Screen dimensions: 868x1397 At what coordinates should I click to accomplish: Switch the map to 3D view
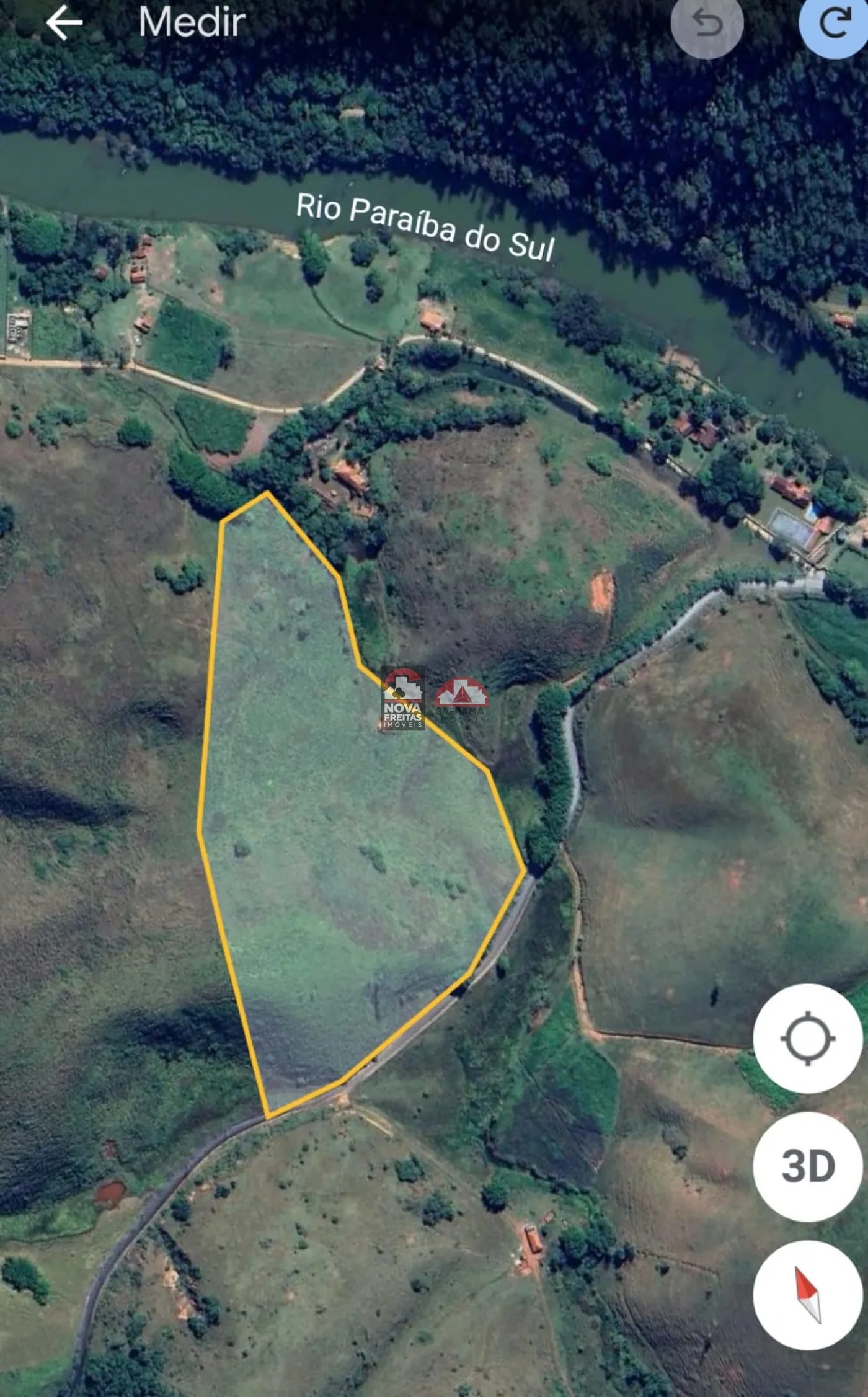pos(807,1166)
